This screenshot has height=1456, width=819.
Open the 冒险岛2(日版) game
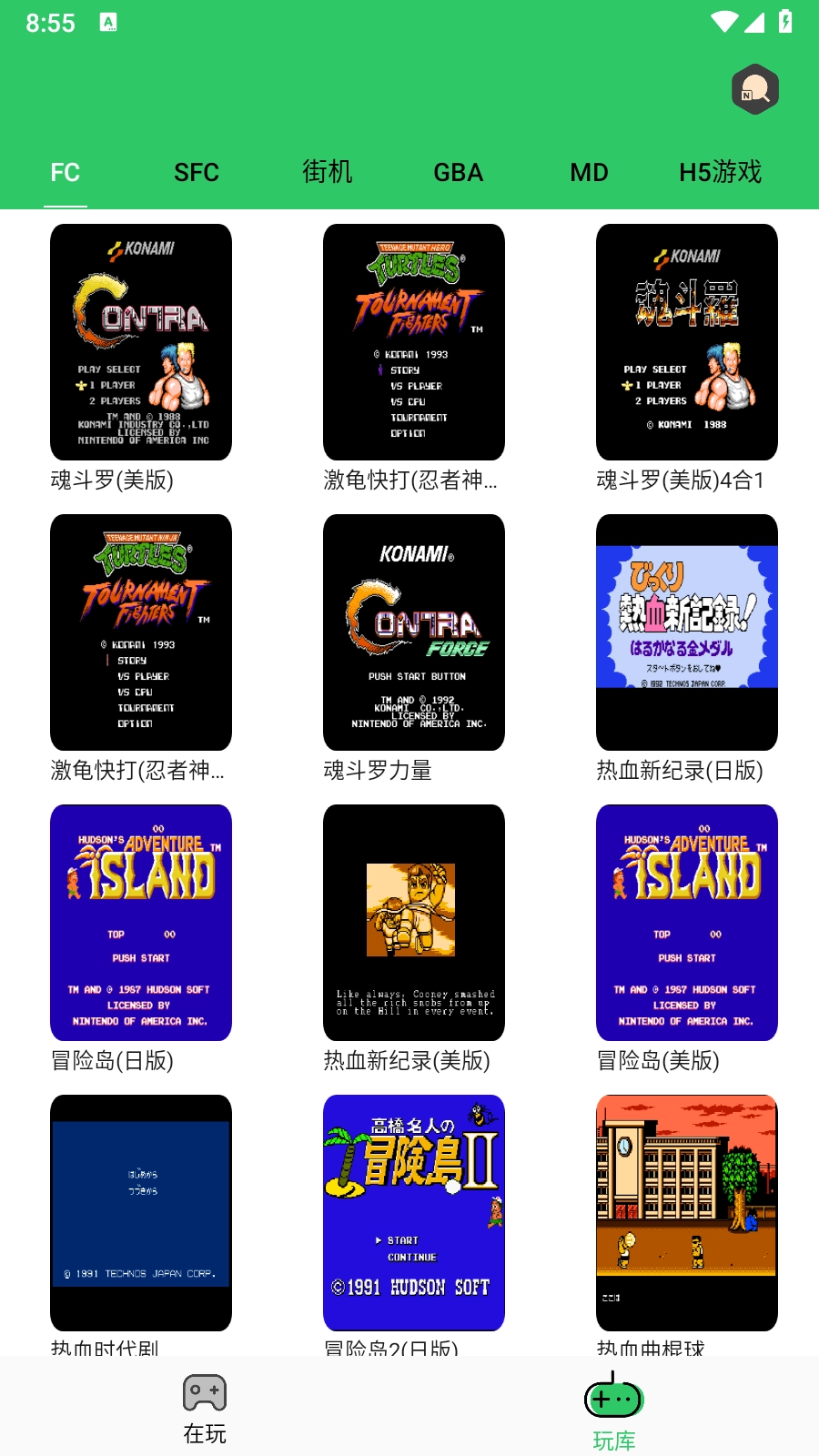click(x=414, y=1213)
